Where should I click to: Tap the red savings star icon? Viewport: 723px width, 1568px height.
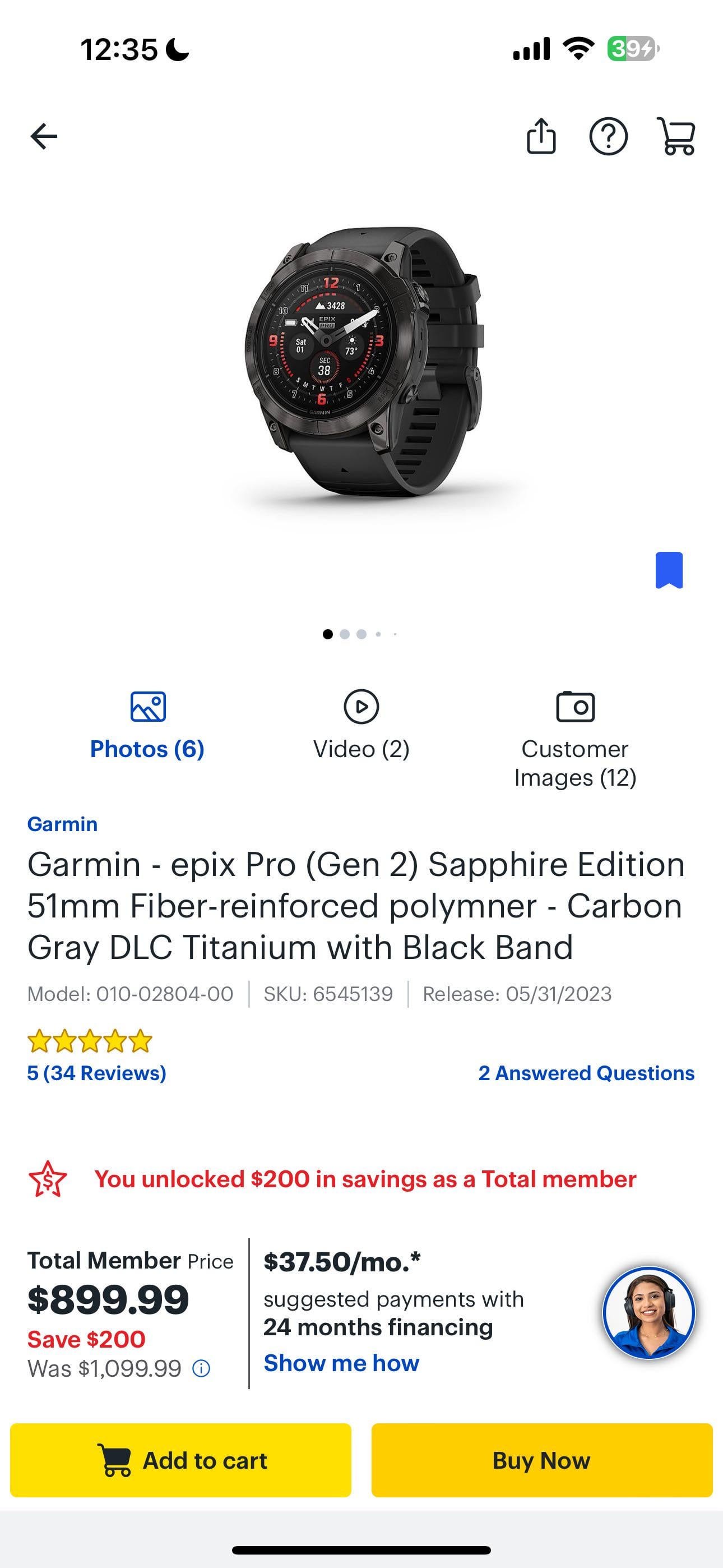[x=48, y=1178]
